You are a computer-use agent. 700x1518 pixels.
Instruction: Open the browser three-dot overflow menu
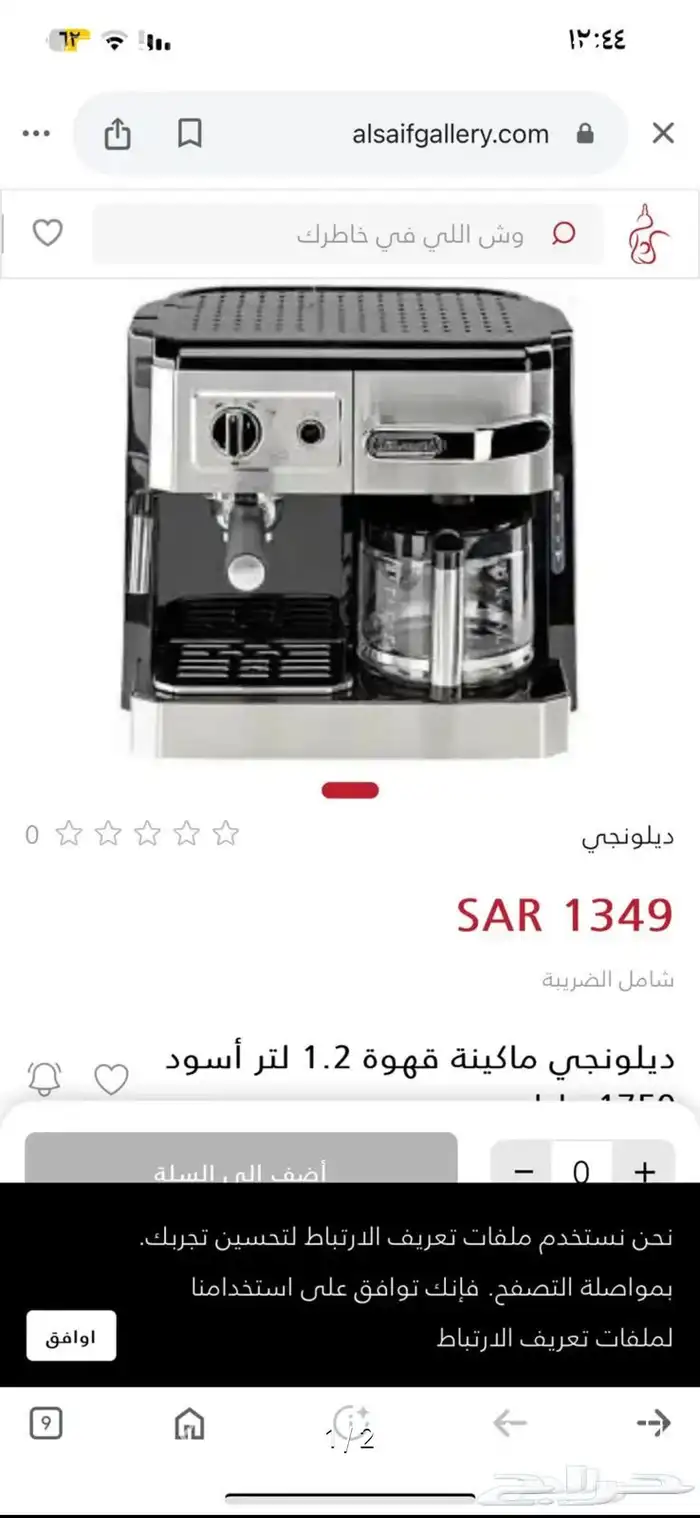36,134
